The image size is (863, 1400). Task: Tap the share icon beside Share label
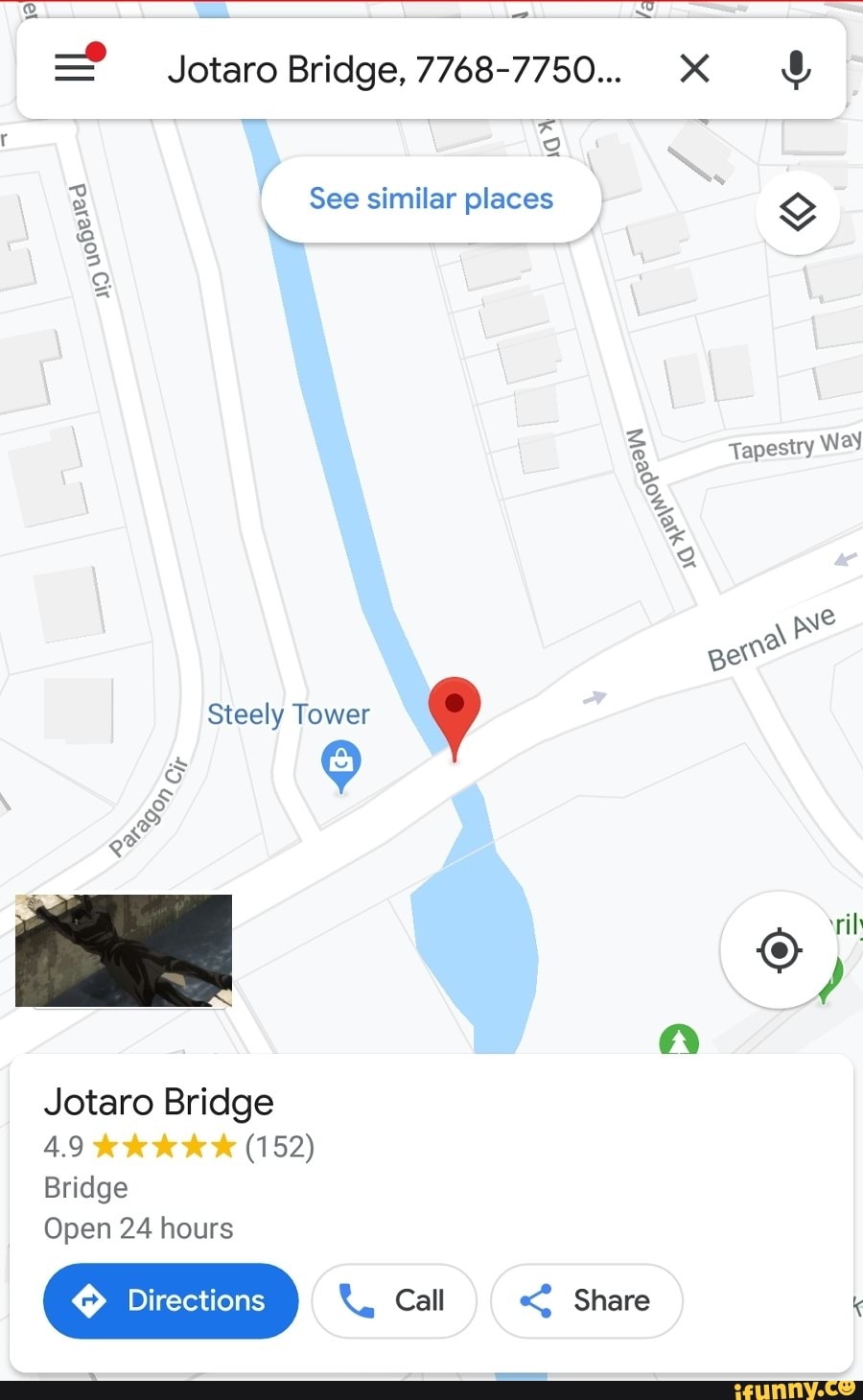click(536, 1300)
